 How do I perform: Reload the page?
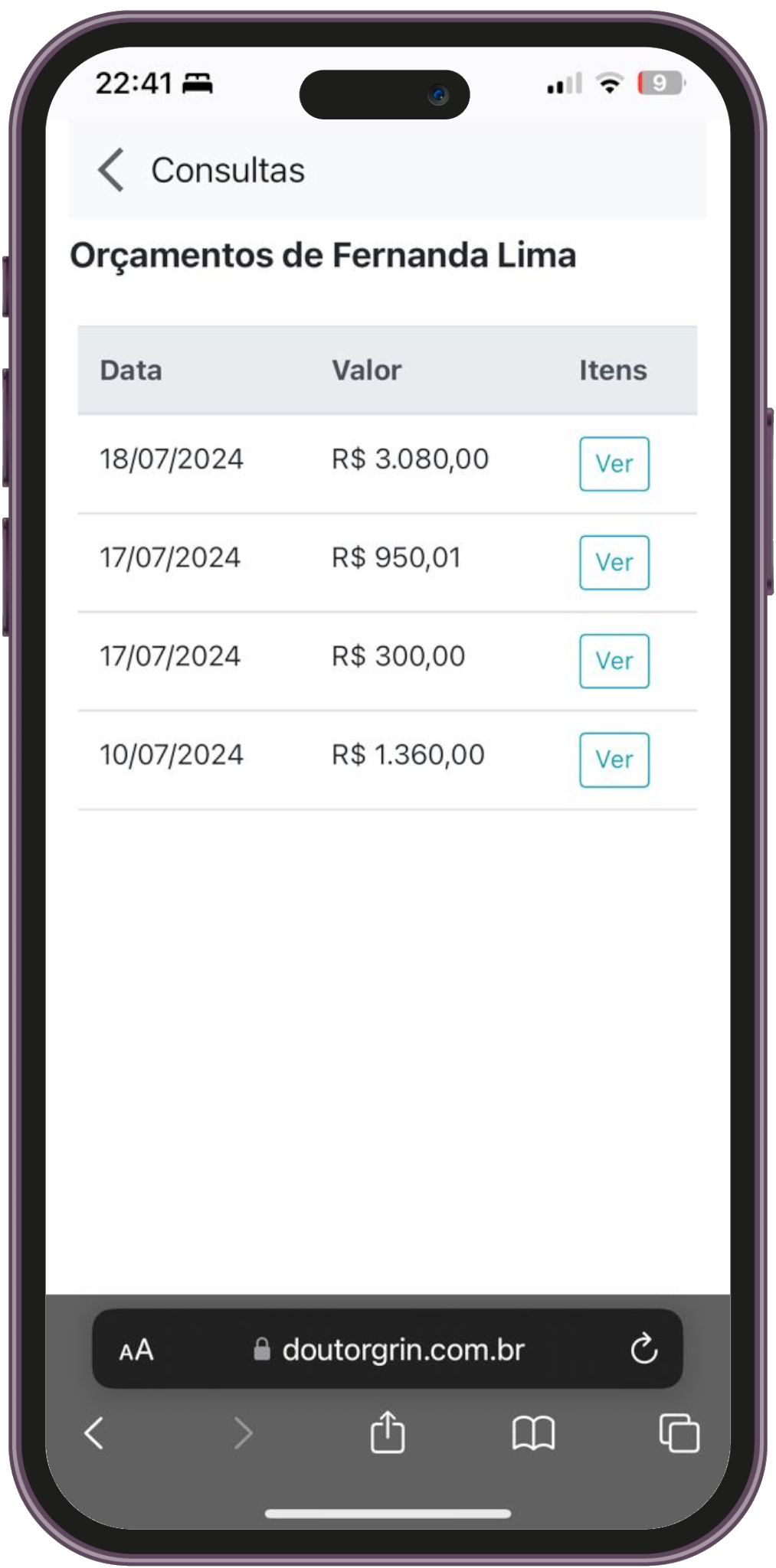[643, 1350]
